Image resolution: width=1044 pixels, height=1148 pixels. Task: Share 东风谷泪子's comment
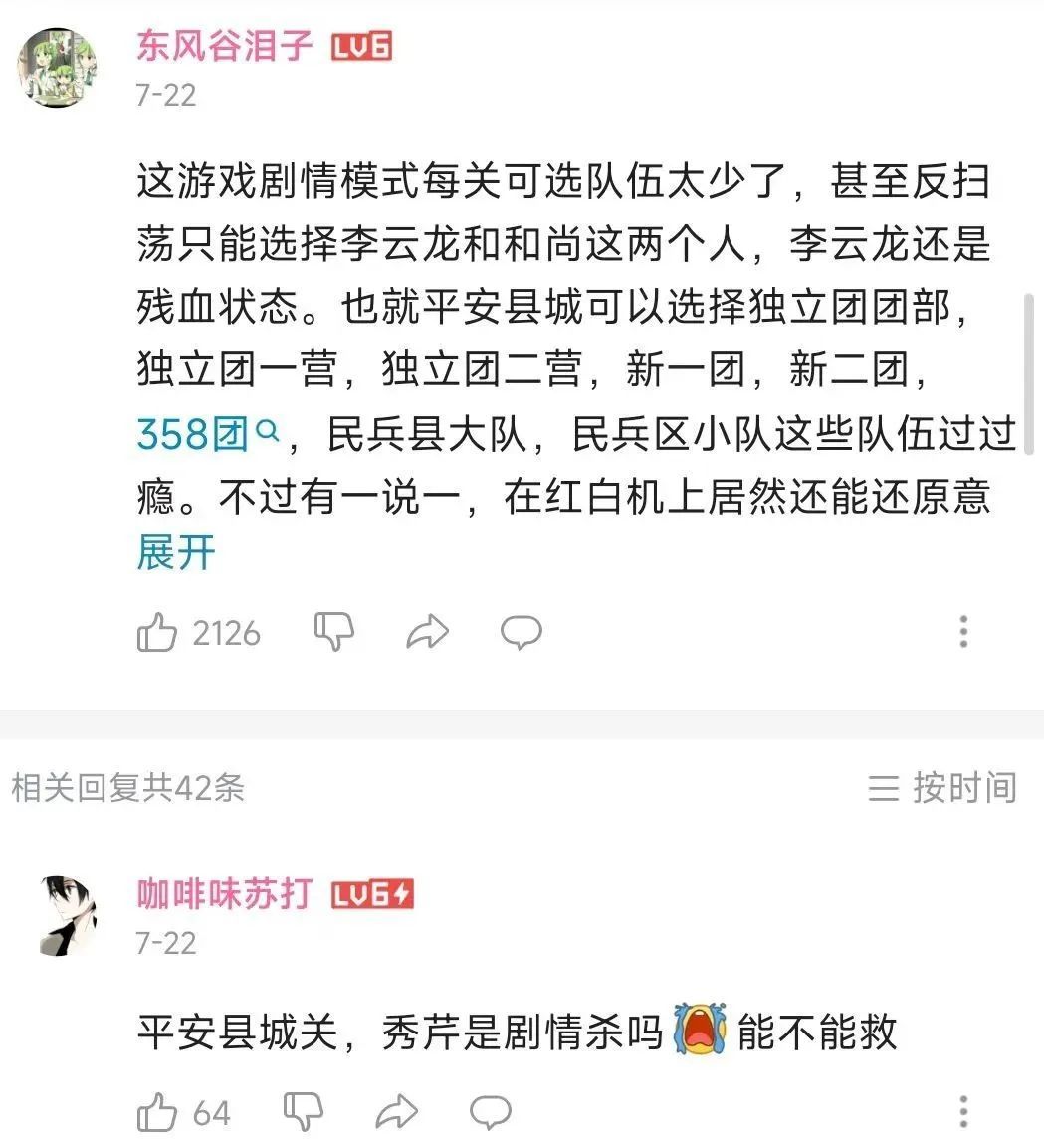click(428, 633)
